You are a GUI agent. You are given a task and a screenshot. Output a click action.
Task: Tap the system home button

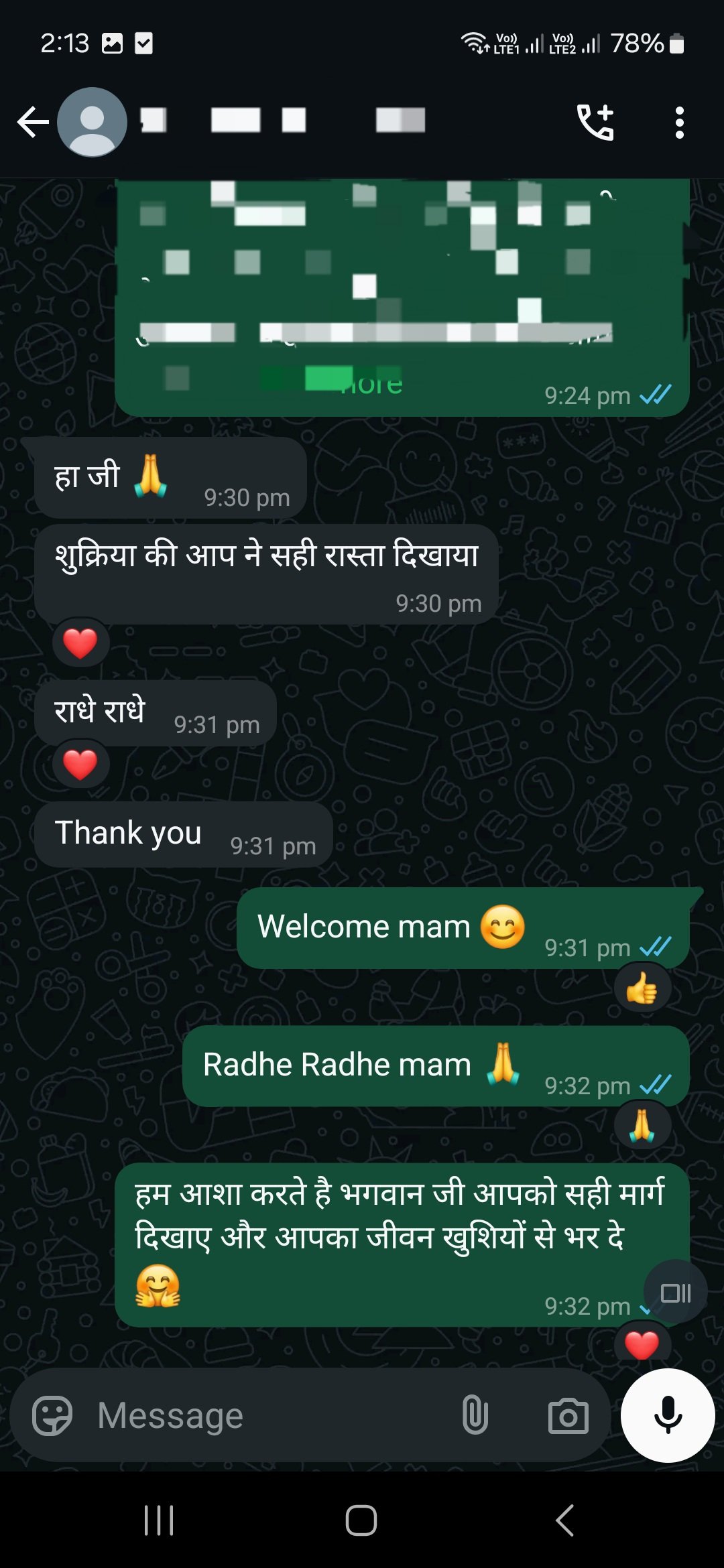(361, 1520)
